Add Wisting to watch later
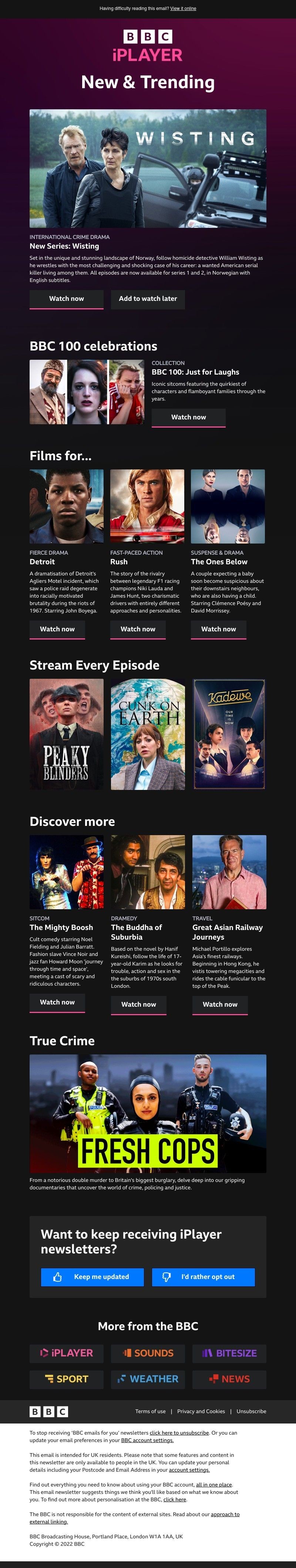The height and width of the screenshot is (1568, 296). point(148,299)
